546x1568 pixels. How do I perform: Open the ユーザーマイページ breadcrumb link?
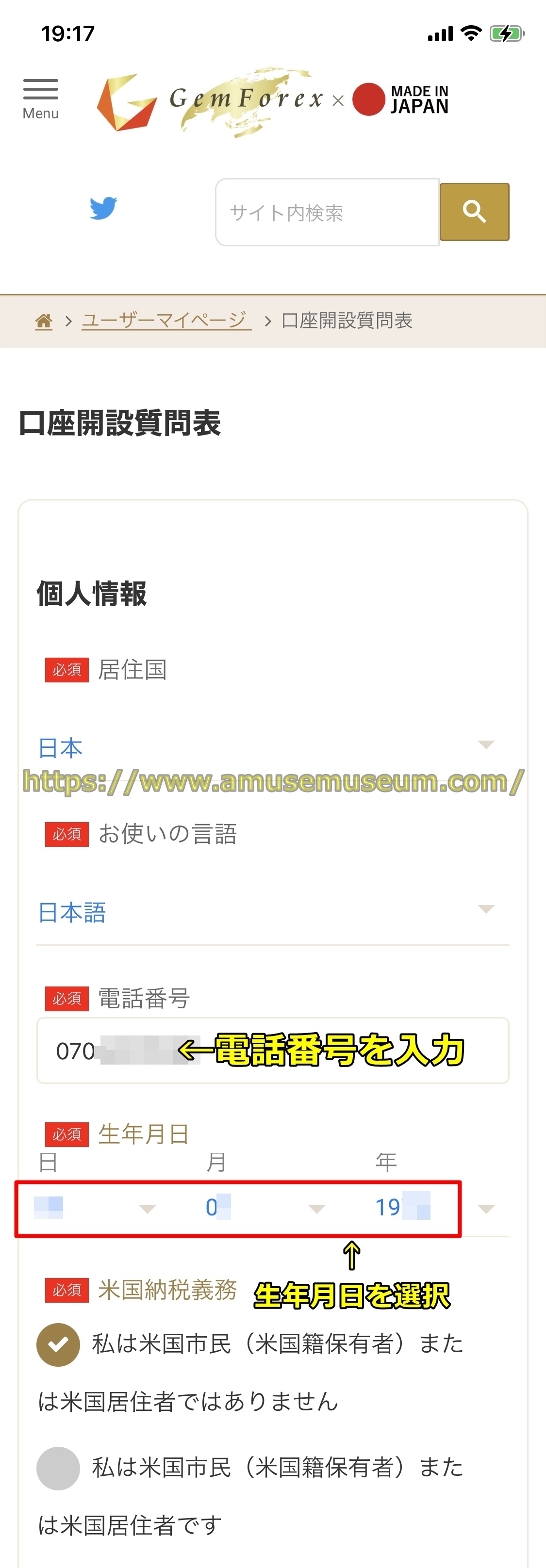coord(166,320)
